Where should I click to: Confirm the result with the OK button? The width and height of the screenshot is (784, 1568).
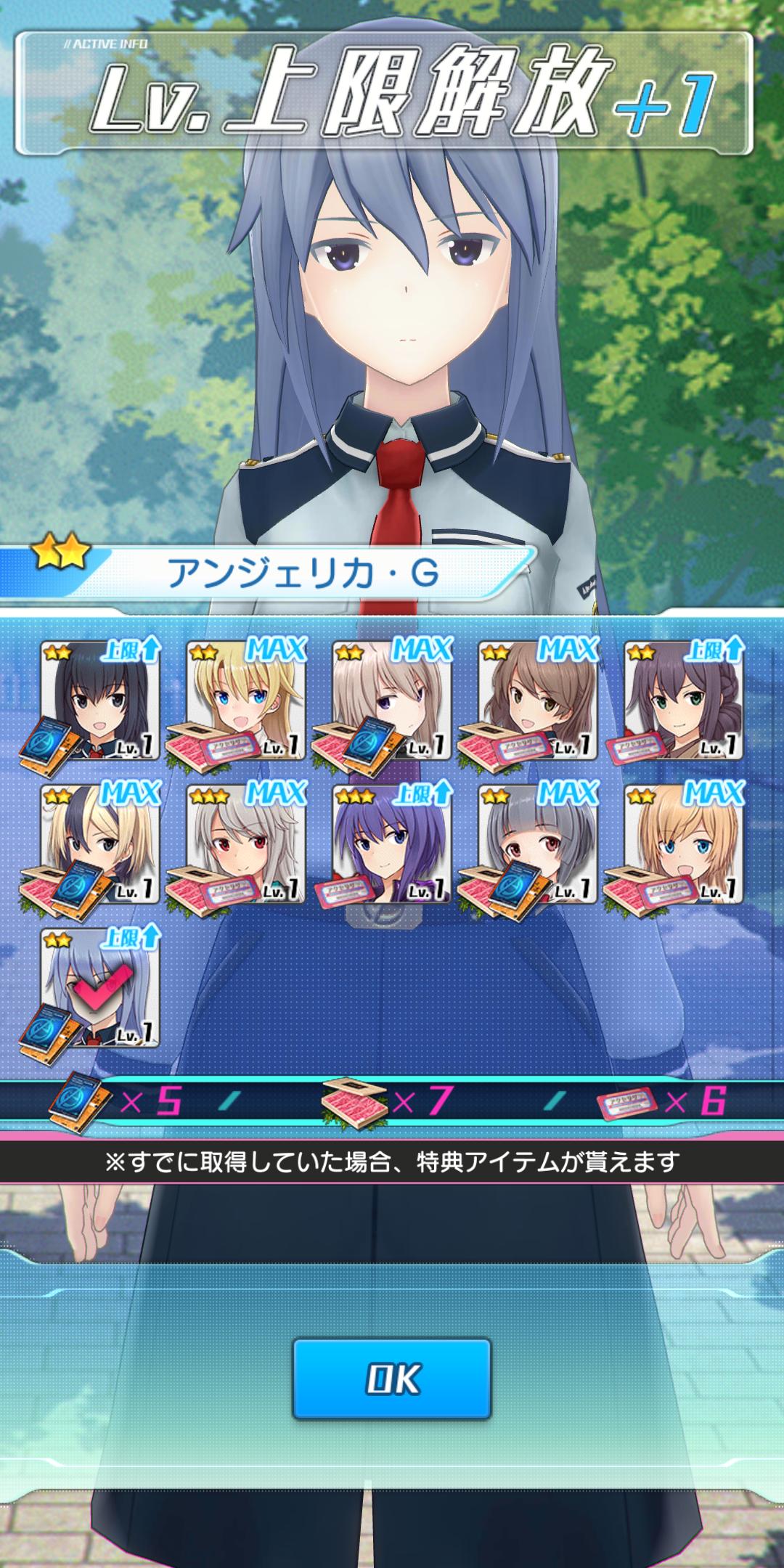coord(392,1379)
